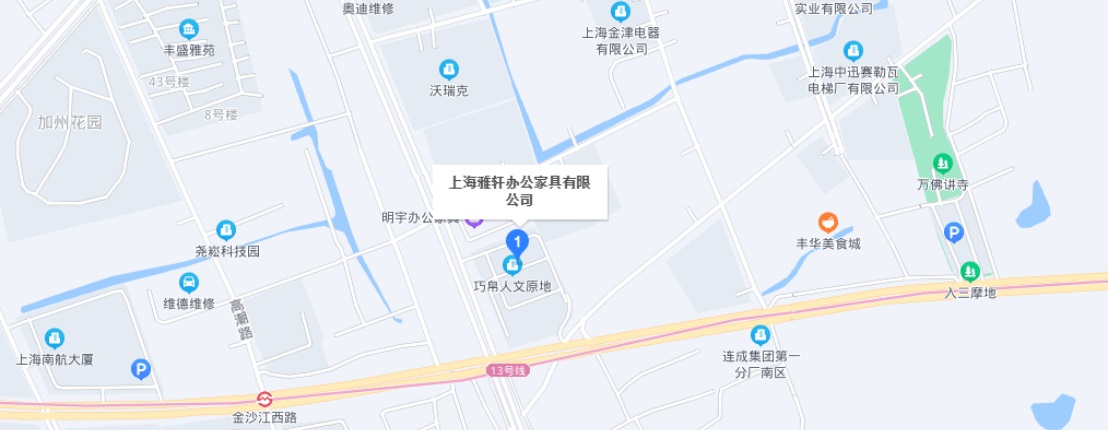The image size is (1108, 430).
Task: Select the 巧帛人文原地 place pin
Action: [512, 265]
